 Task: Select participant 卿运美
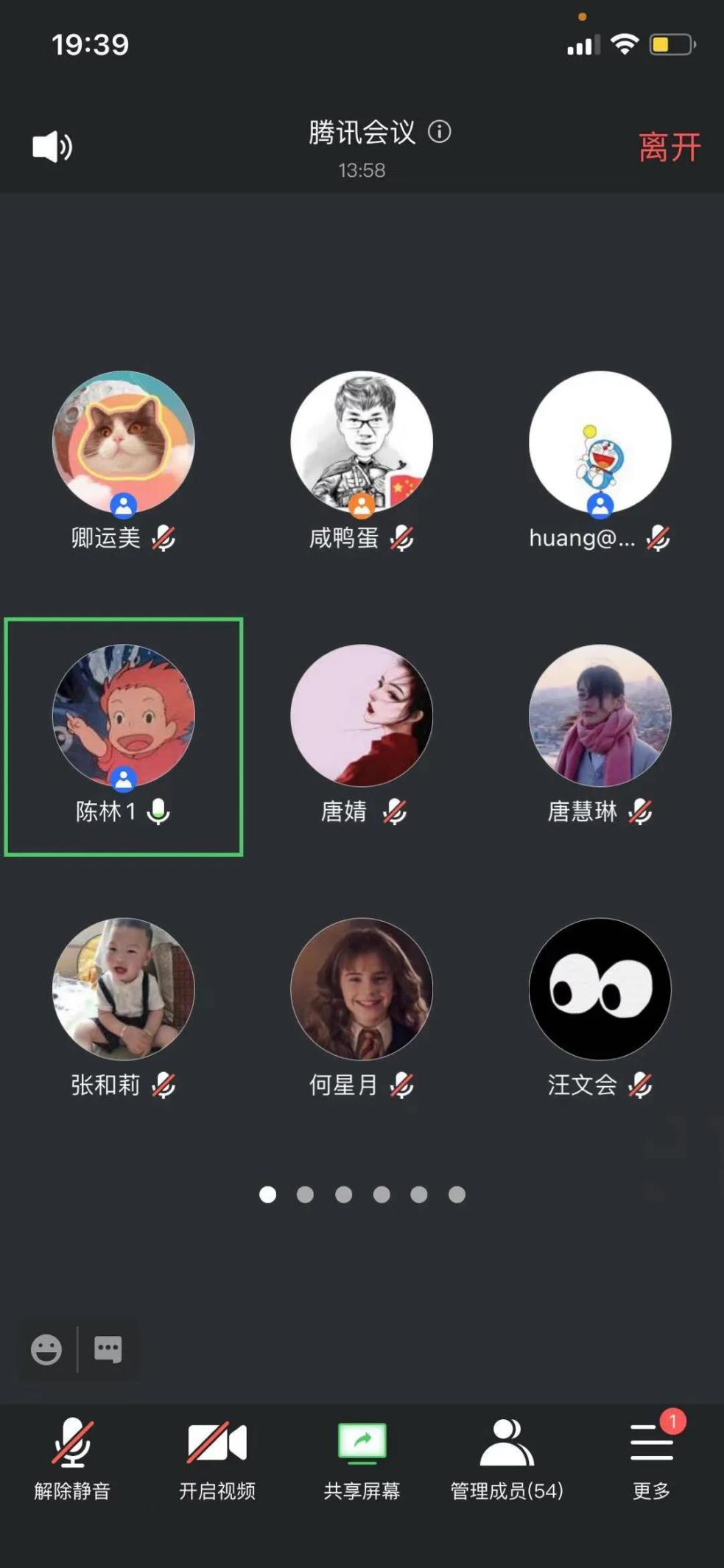click(x=123, y=442)
